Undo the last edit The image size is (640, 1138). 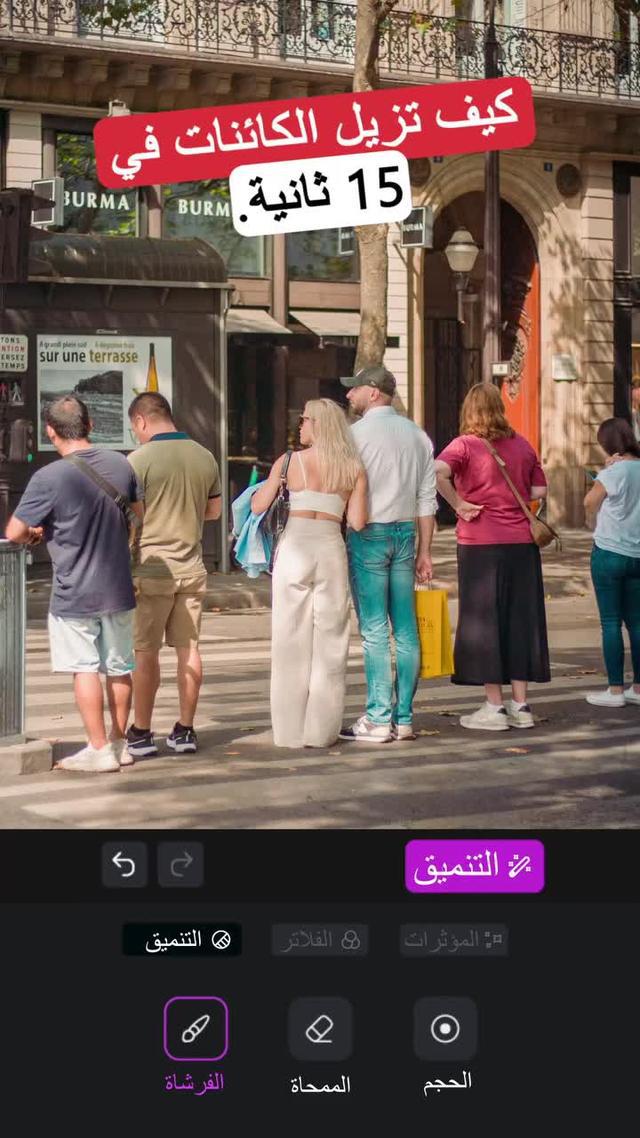pyautogui.click(x=124, y=865)
